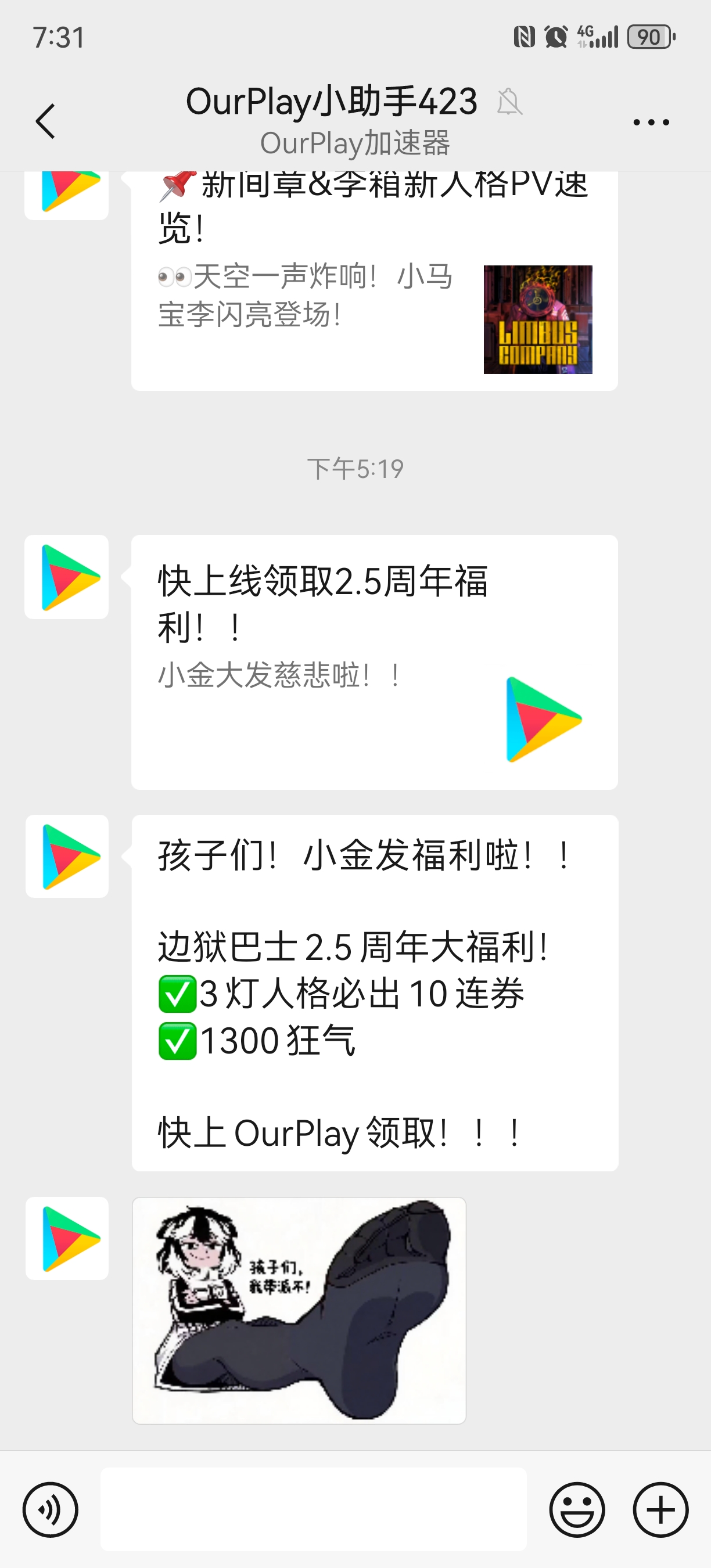Screen dimensions: 711x1568
Task: Tap the avatar next to the sticker message
Action: click(66, 1240)
